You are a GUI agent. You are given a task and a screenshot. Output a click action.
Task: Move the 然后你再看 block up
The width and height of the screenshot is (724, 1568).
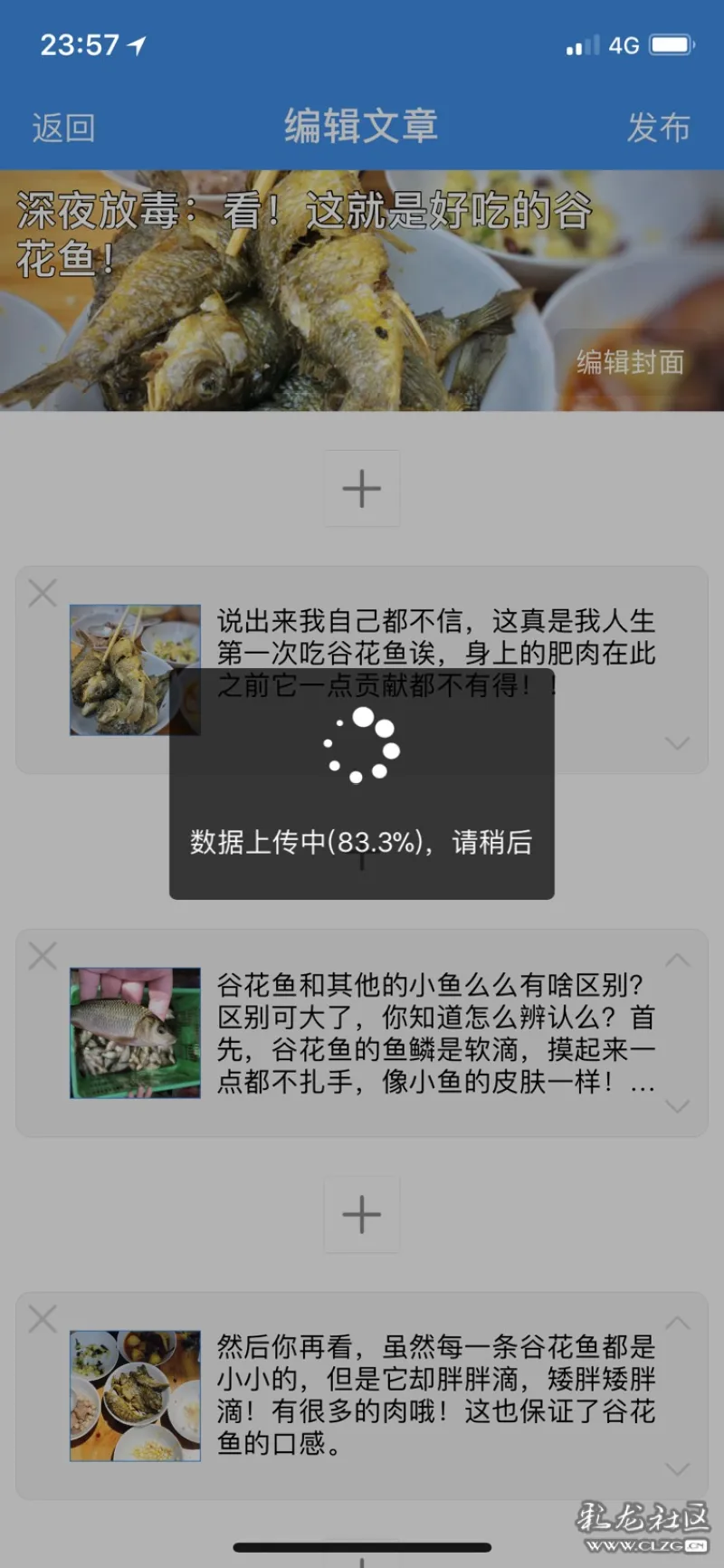(x=677, y=1324)
